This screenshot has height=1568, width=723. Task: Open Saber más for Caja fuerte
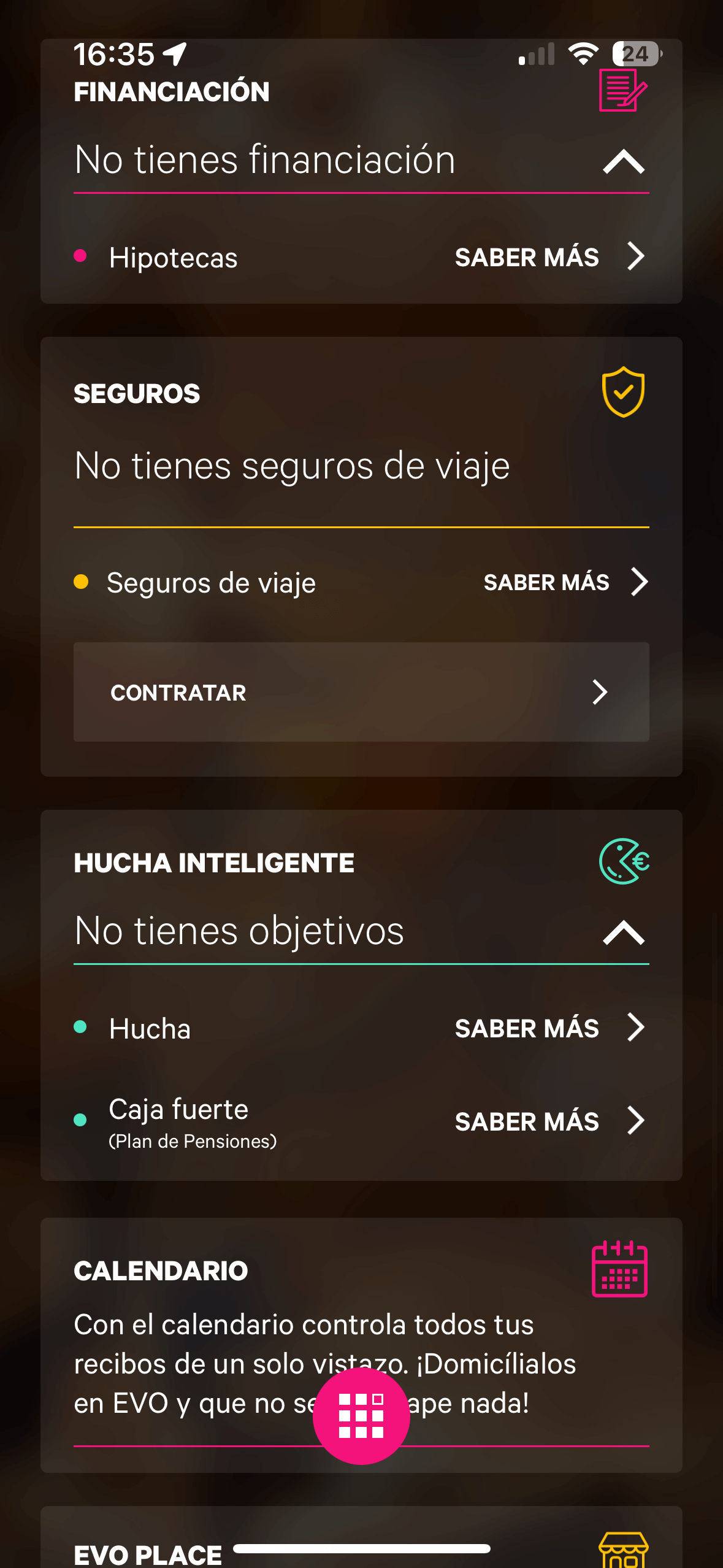549,1121
